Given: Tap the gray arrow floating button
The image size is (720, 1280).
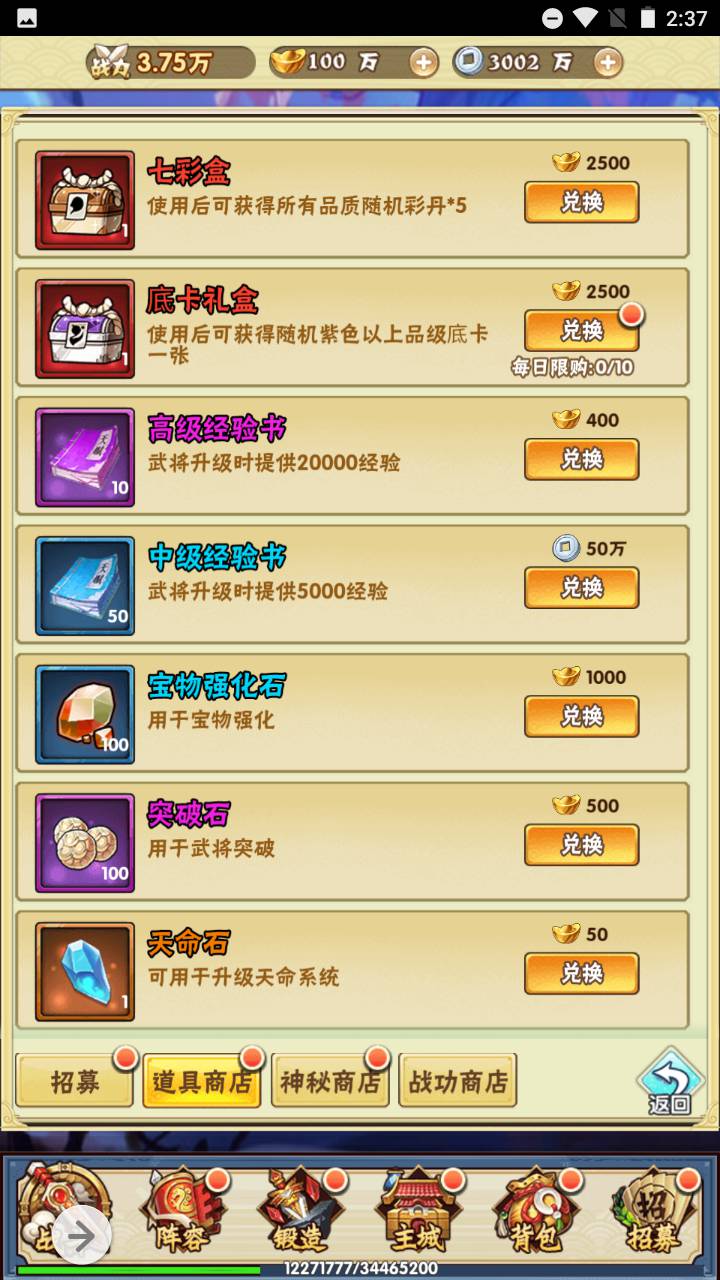Looking at the screenshot, I should pyautogui.click(x=81, y=1237).
